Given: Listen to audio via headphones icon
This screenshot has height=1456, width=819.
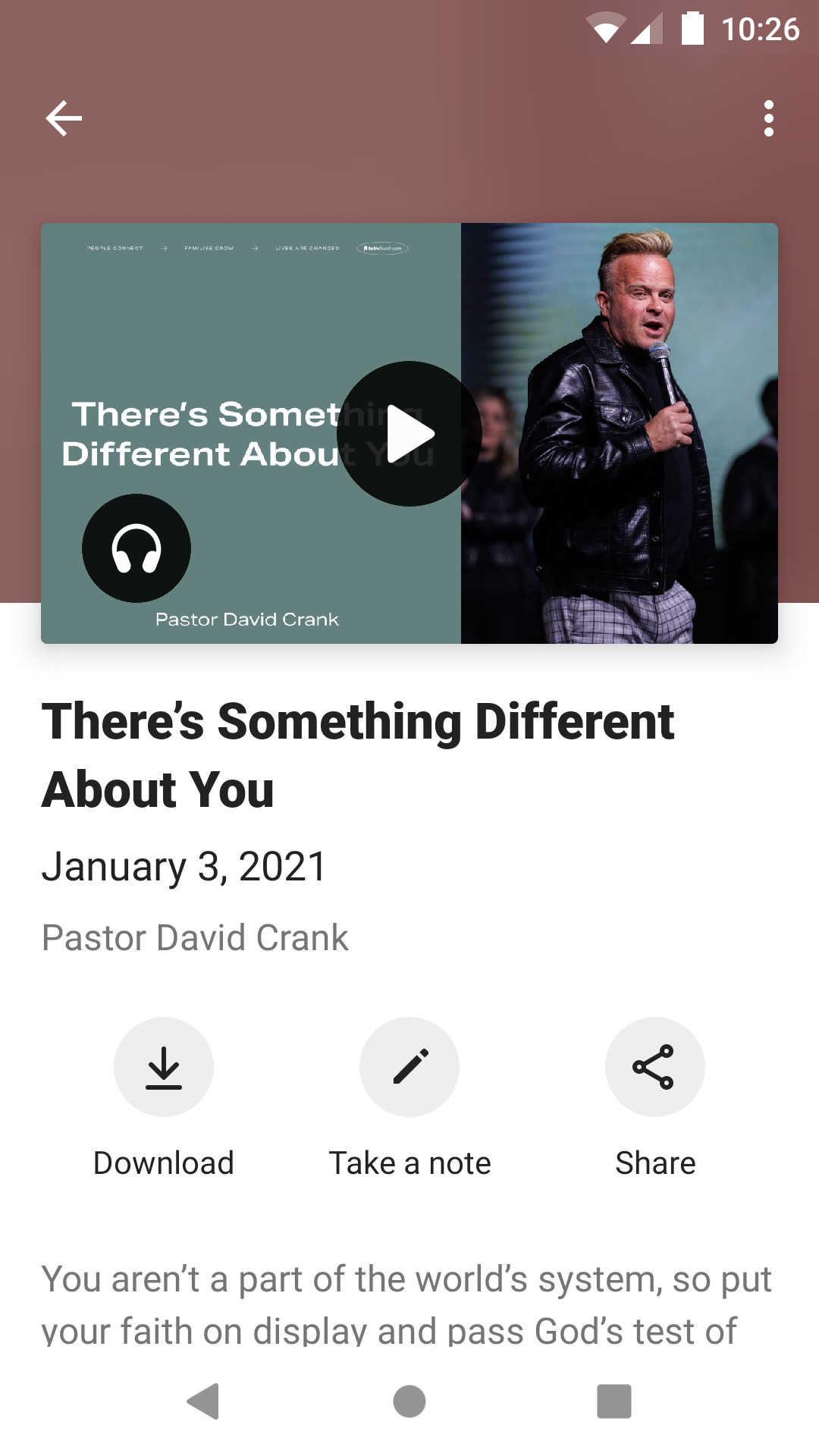Looking at the screenshot, I should [136, 548].
